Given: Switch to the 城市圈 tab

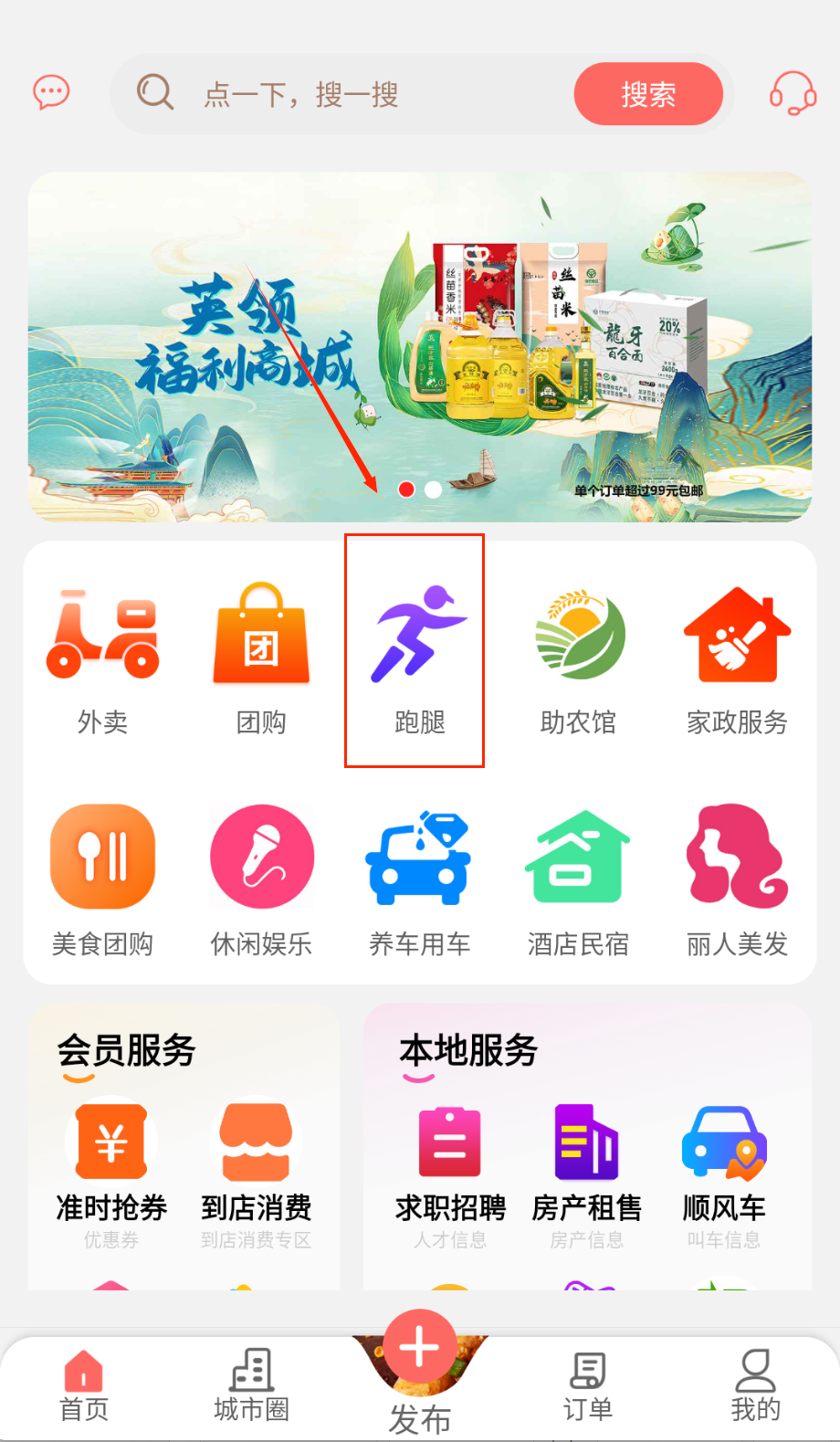Looking at the screenshot, I should pos(251,1385).
